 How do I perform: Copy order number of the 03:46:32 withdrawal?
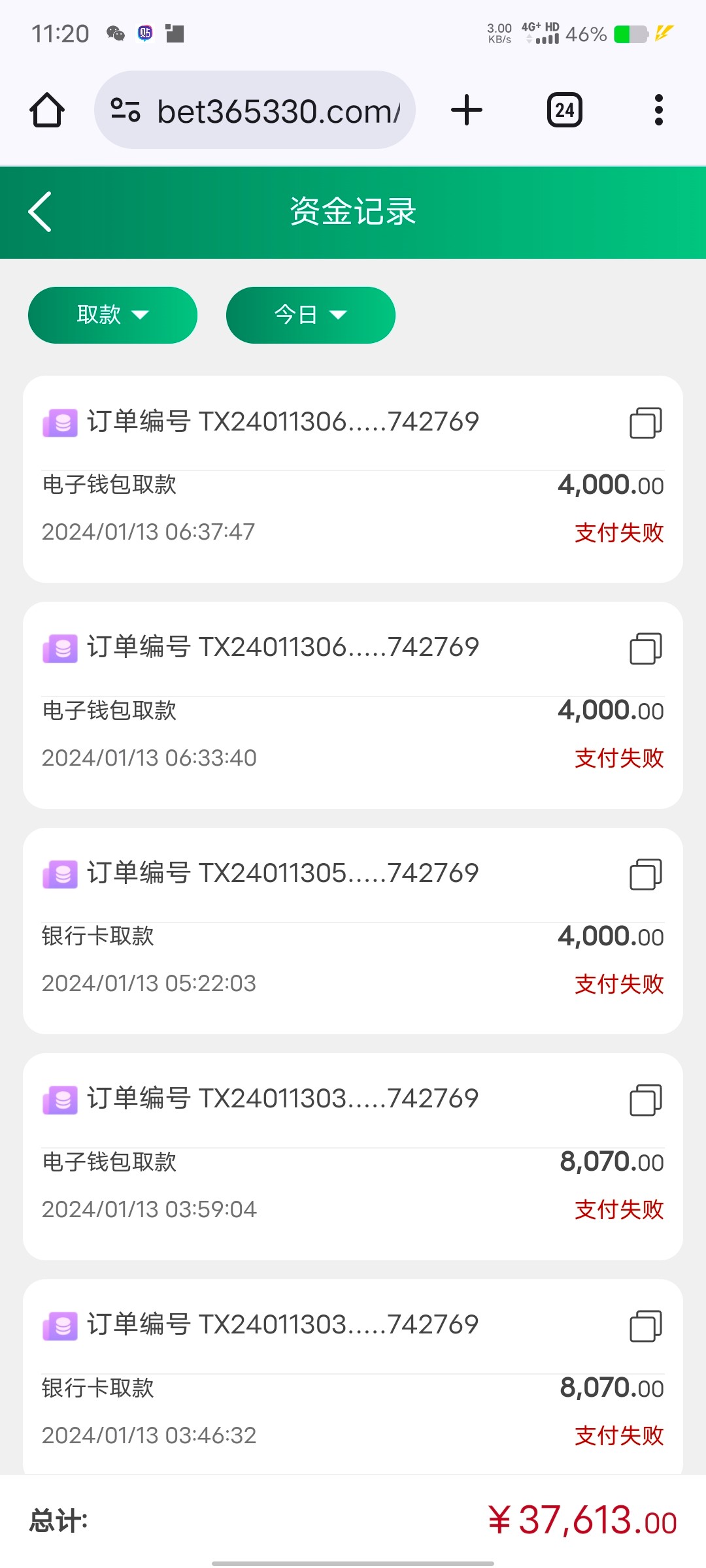(645, 1326)
